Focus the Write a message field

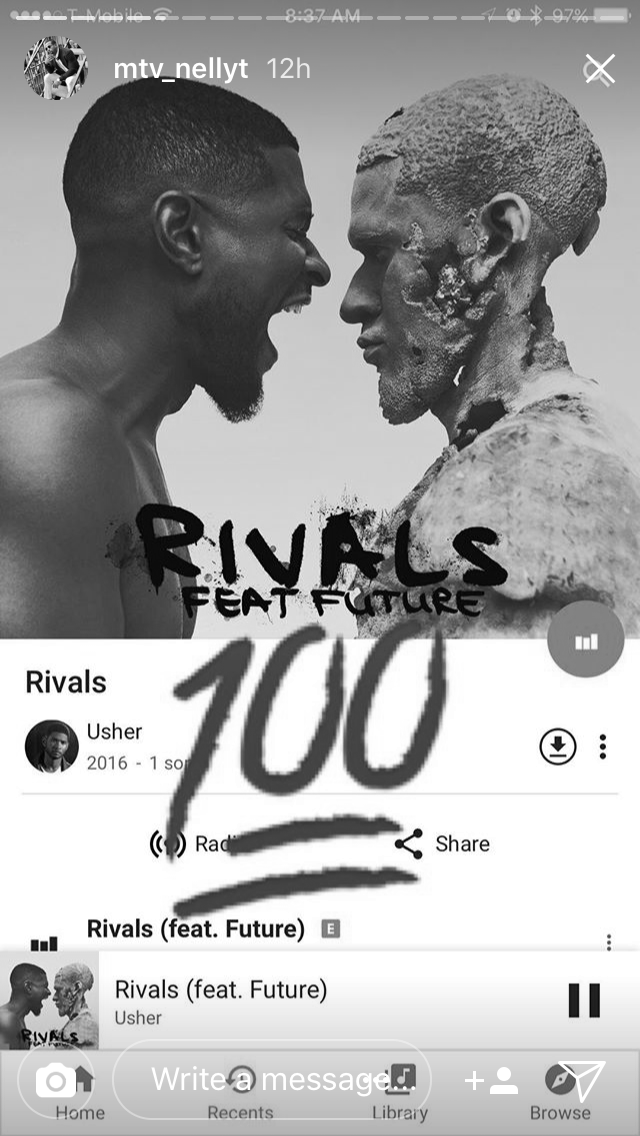tap(273, 1080)
